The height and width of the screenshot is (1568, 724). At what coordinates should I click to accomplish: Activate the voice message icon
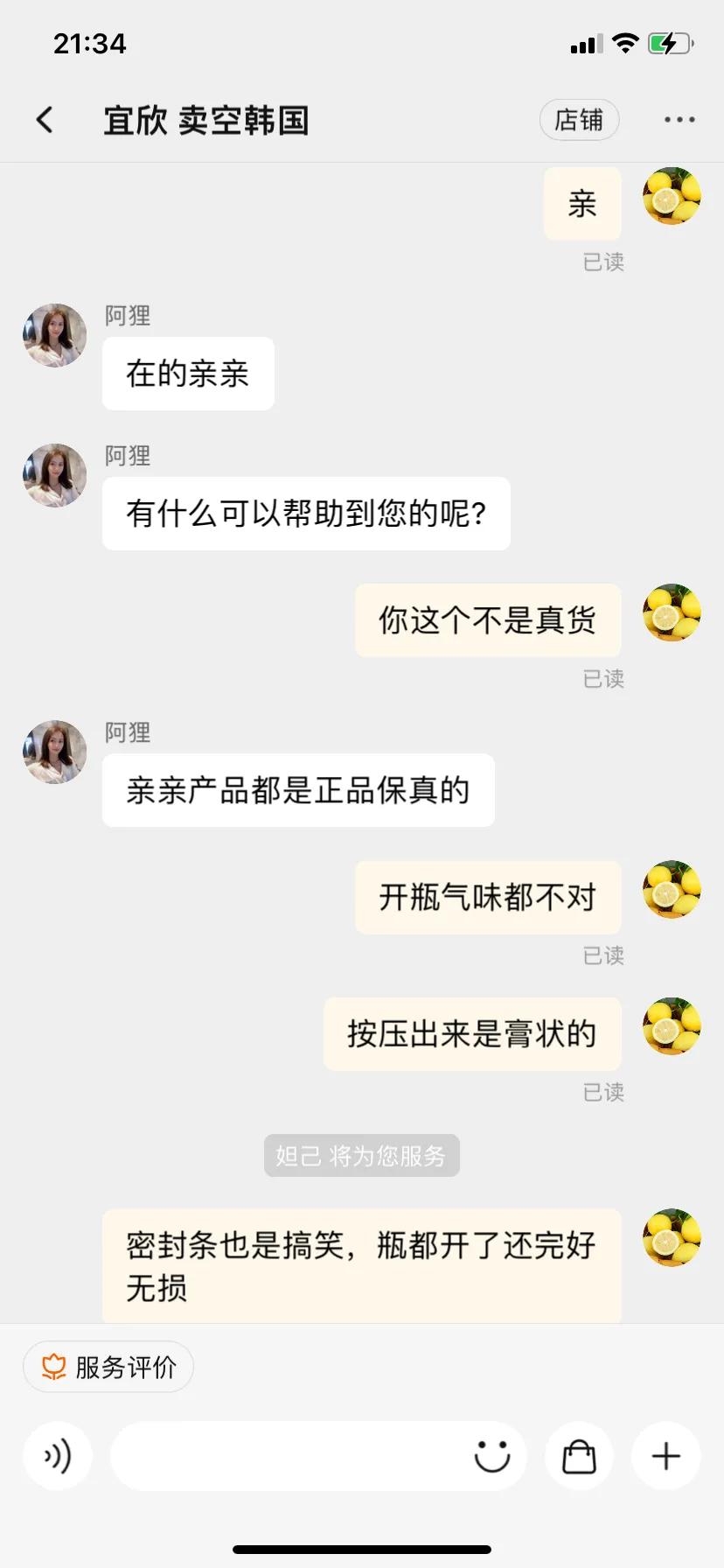pos(58,1456)
